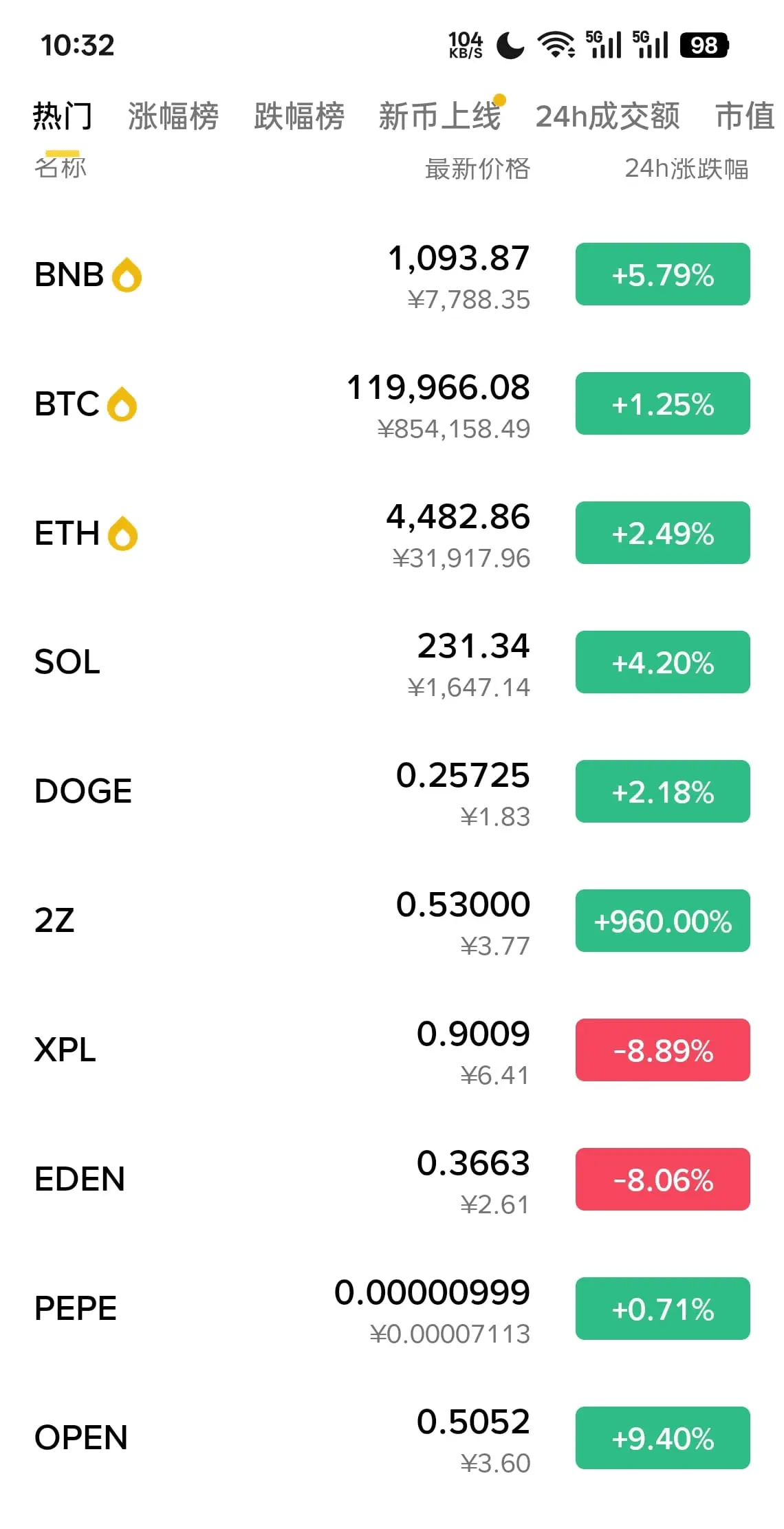The image size is (784, 1529).
Task: Switch to the 跌幅榜 tab
Action: (x=298, y=116)
